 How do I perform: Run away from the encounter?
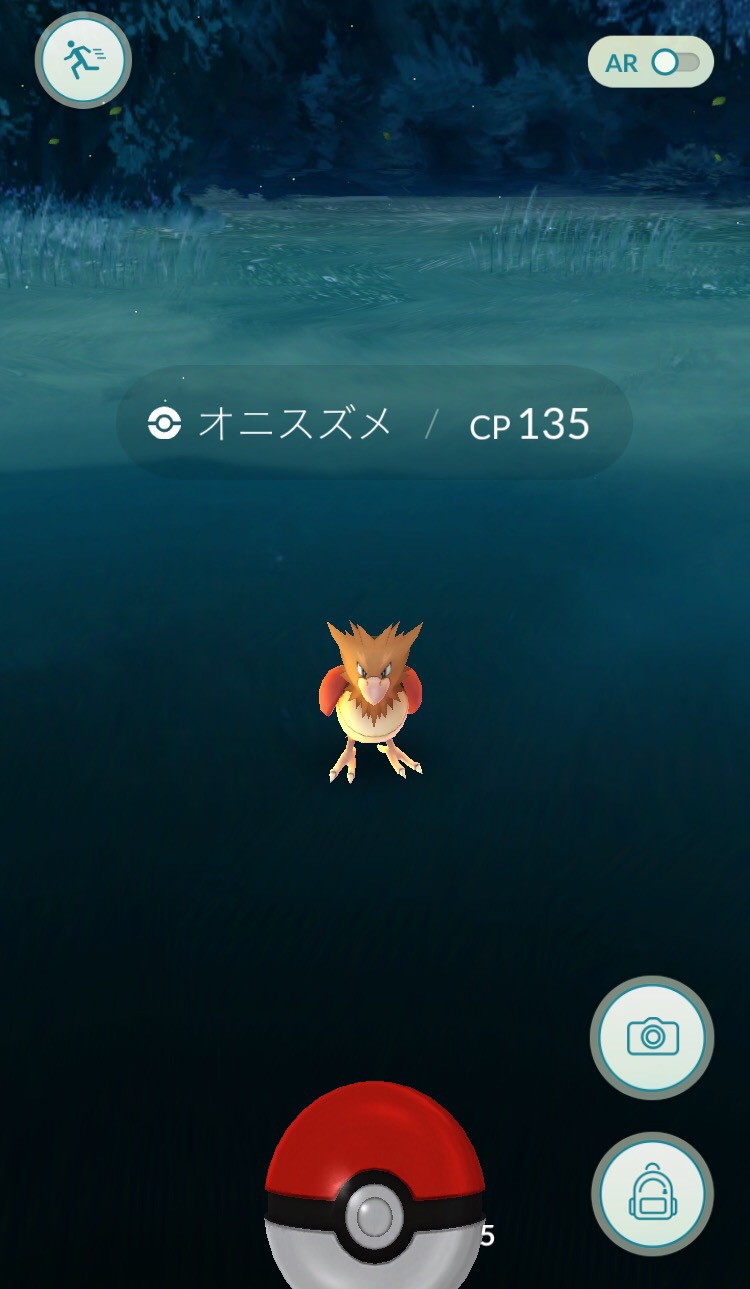coord(83,60)
